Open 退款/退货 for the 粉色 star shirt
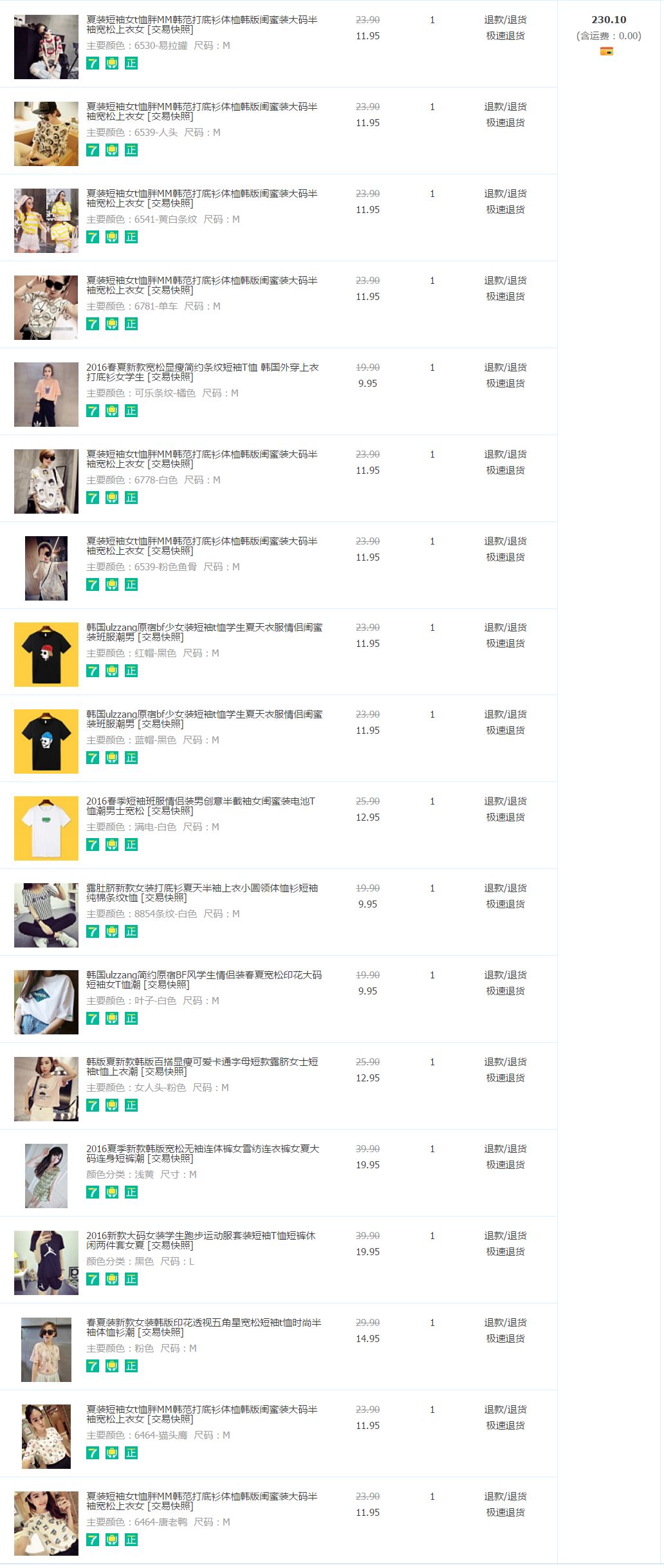Screen dimensions: 664x1568 pos(505,1323)
